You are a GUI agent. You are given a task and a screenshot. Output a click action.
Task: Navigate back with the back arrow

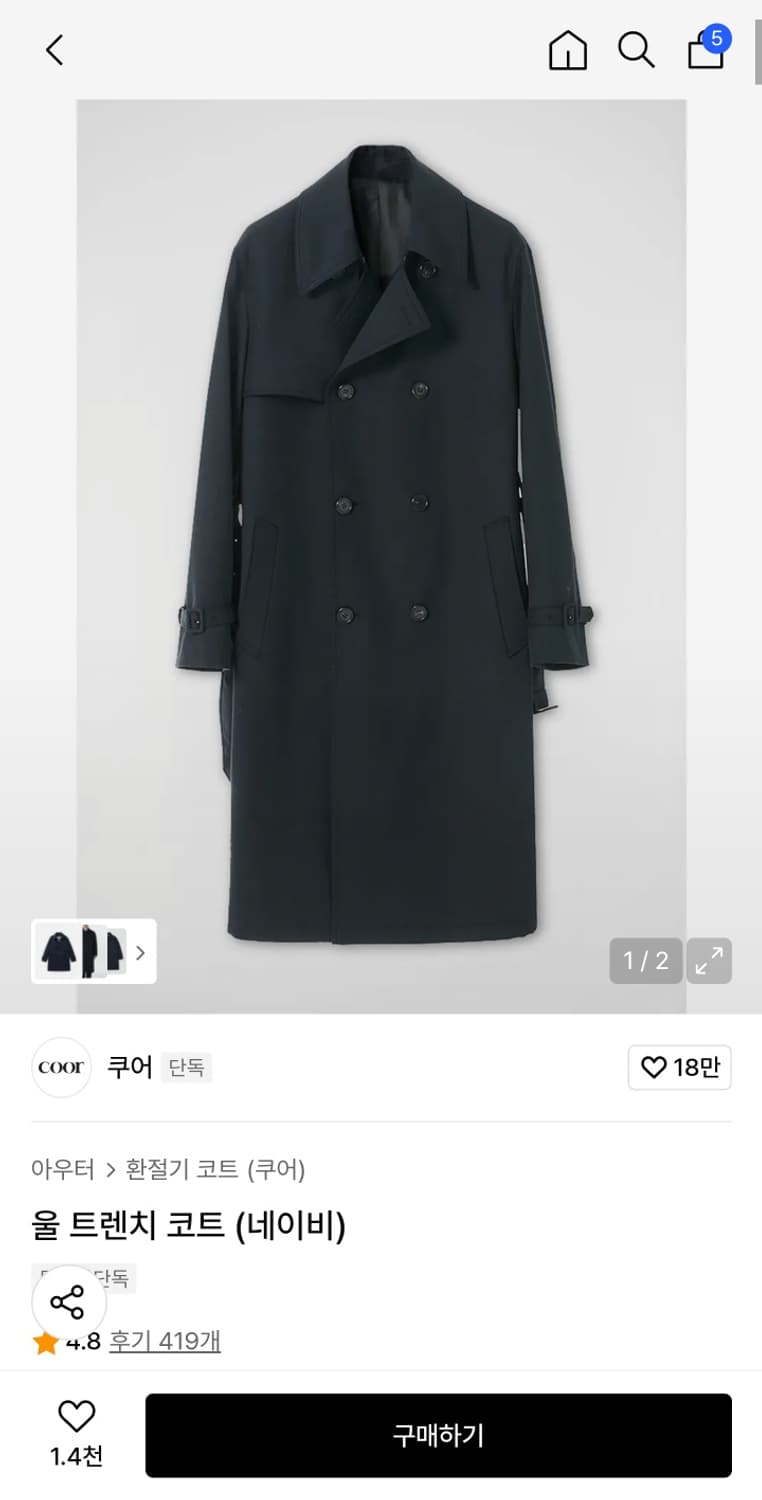pyautogui.click(x=54, y=50)
